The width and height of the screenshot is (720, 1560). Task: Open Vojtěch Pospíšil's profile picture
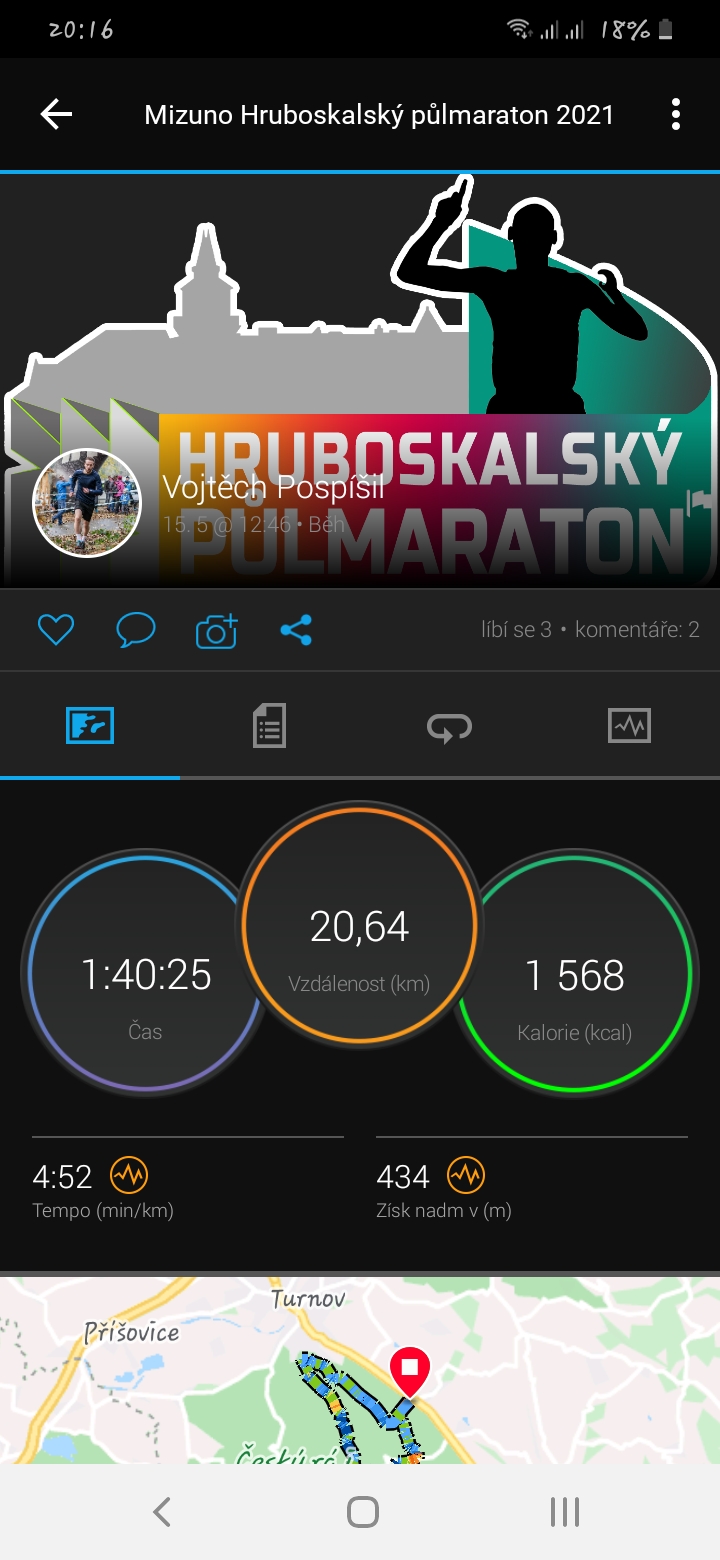point(87,503)
